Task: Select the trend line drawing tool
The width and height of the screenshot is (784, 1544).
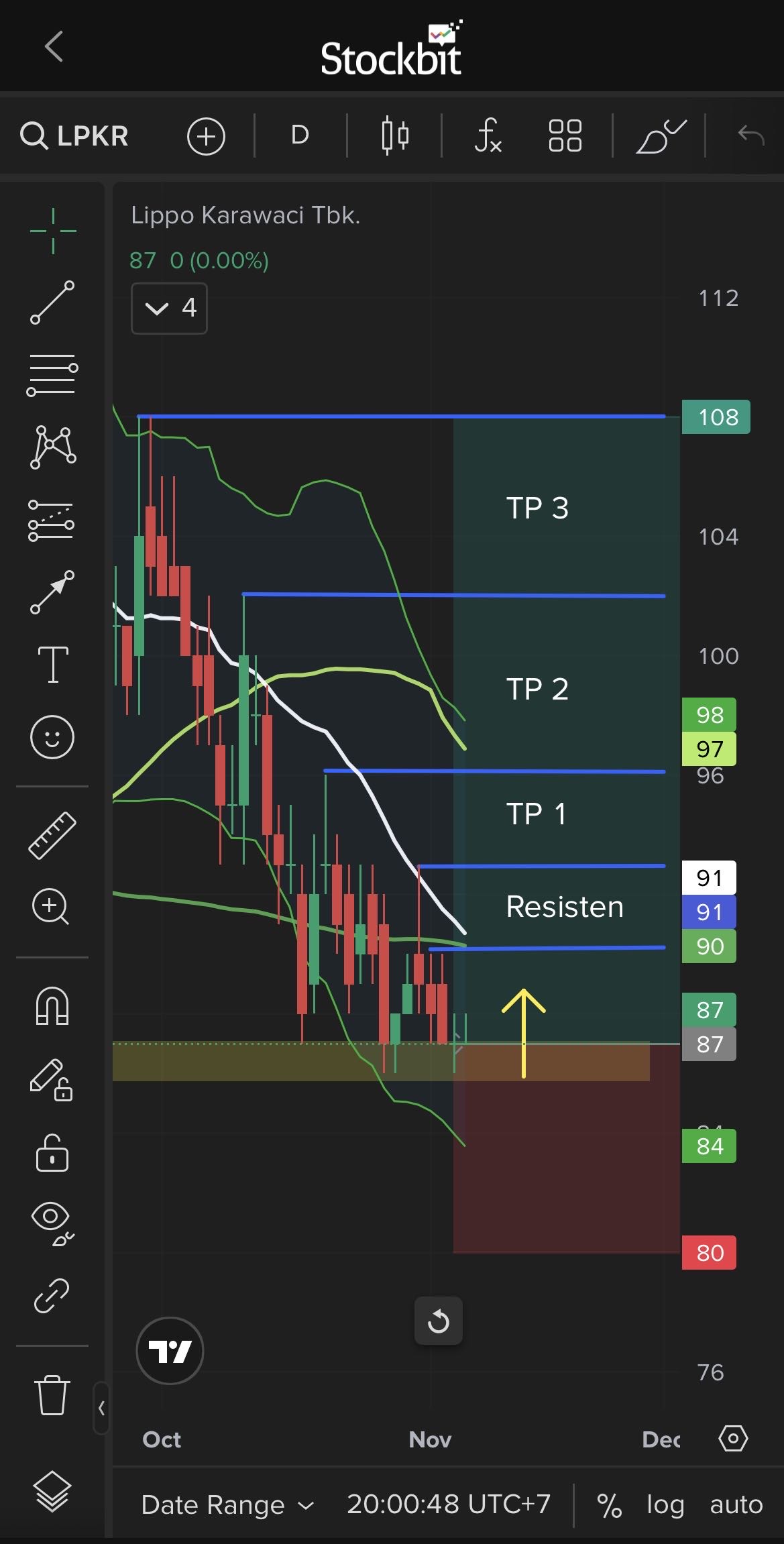Action: click(52, 302)
